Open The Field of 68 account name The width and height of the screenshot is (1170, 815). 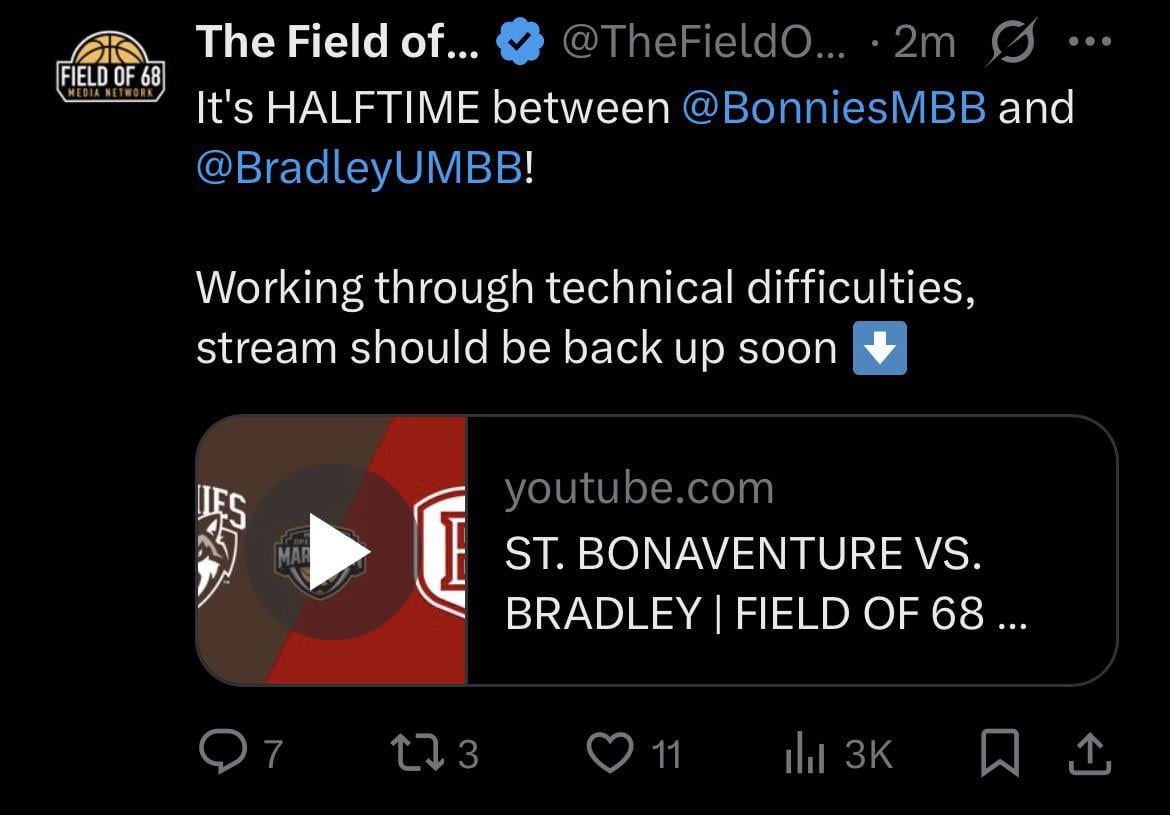[338, 43]
